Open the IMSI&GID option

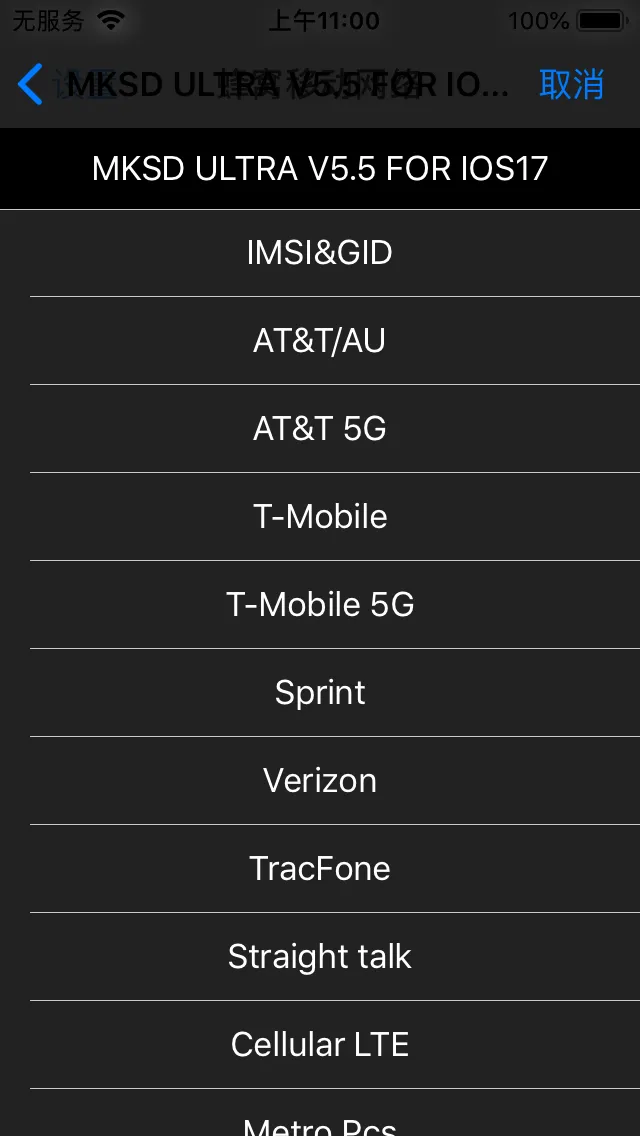click(x=320, y=253)
